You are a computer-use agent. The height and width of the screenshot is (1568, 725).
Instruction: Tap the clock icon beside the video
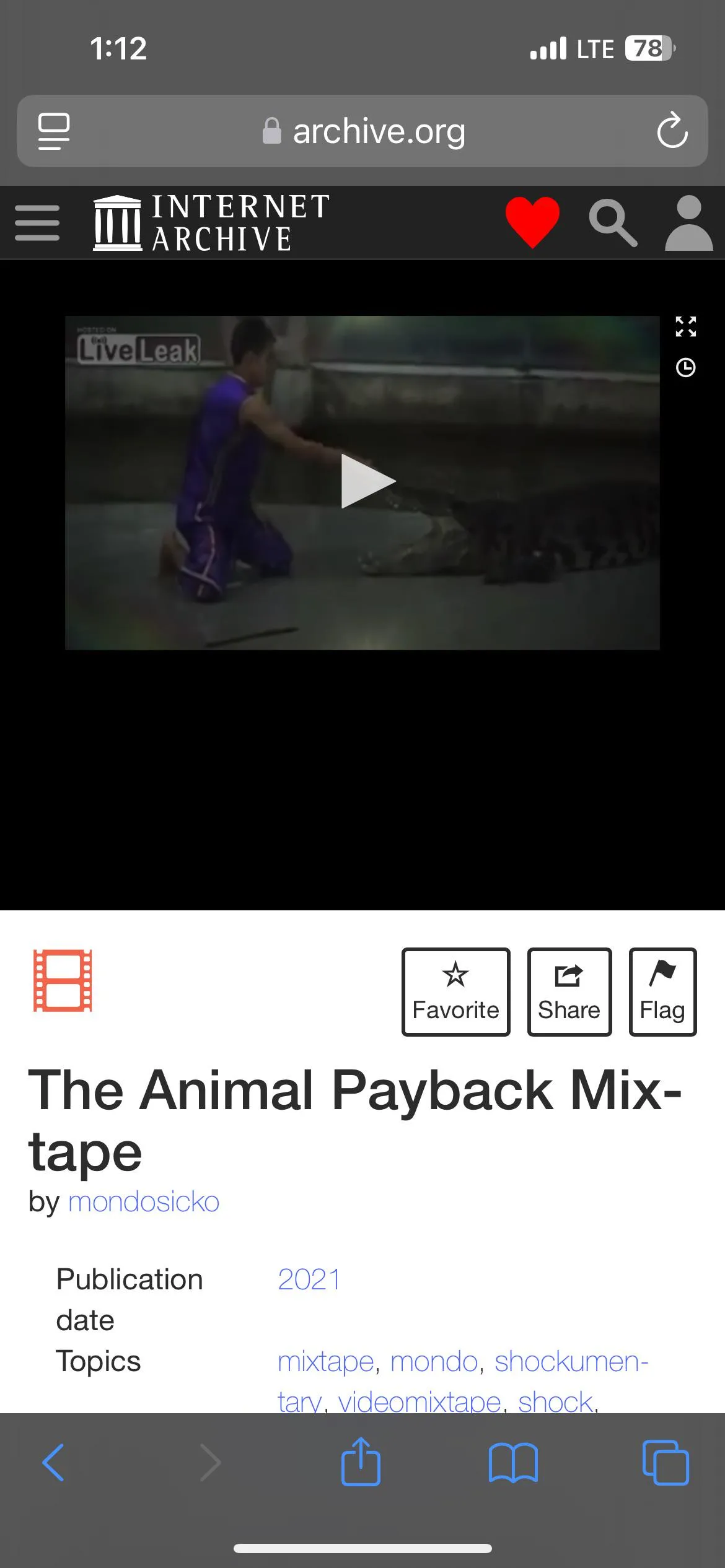pos(685,368)
